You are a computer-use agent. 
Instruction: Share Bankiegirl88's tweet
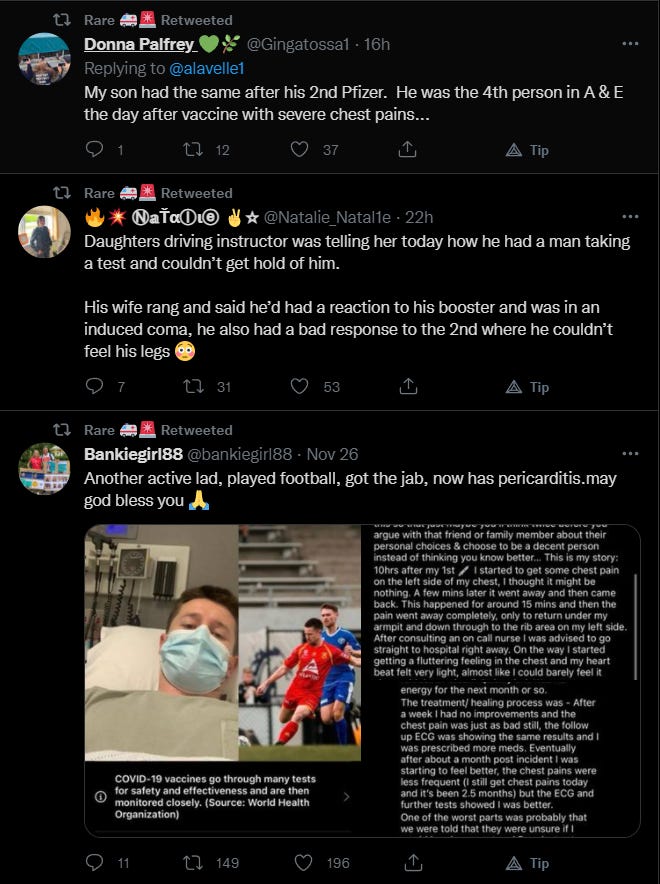[413, 862]
